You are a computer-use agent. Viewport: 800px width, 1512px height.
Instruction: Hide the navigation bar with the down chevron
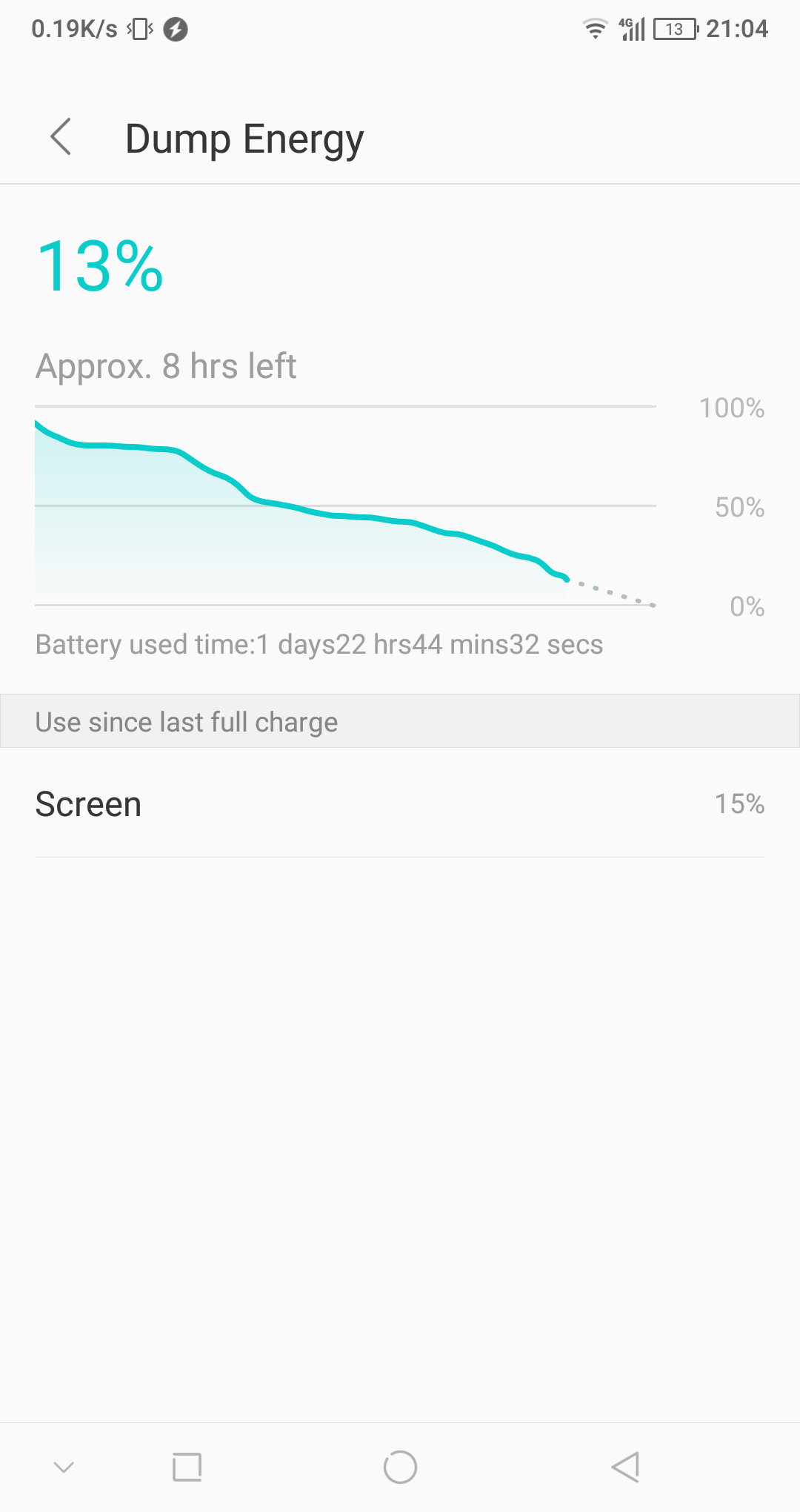(64, 1467)
